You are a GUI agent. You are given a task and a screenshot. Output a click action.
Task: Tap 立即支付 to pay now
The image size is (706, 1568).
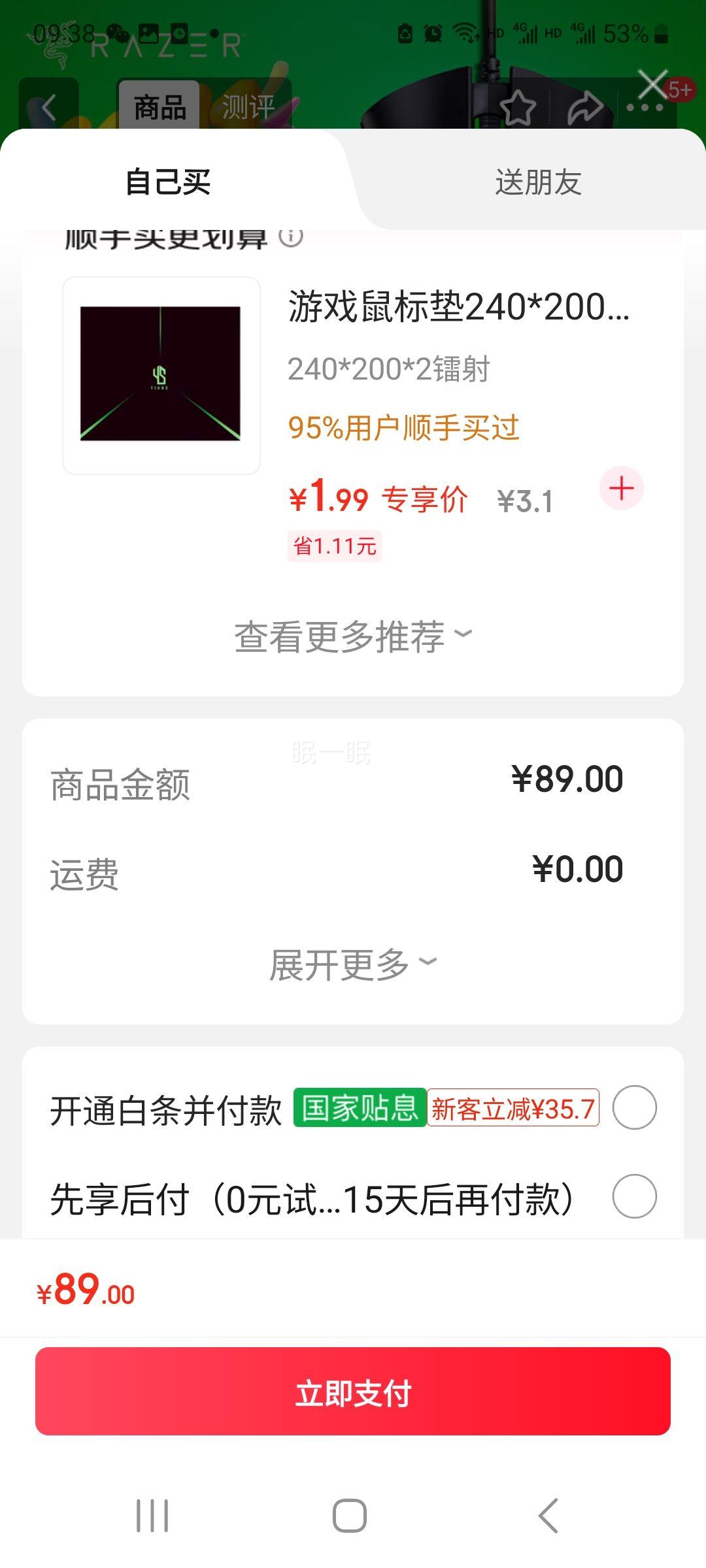click(x=353, y=1392)
